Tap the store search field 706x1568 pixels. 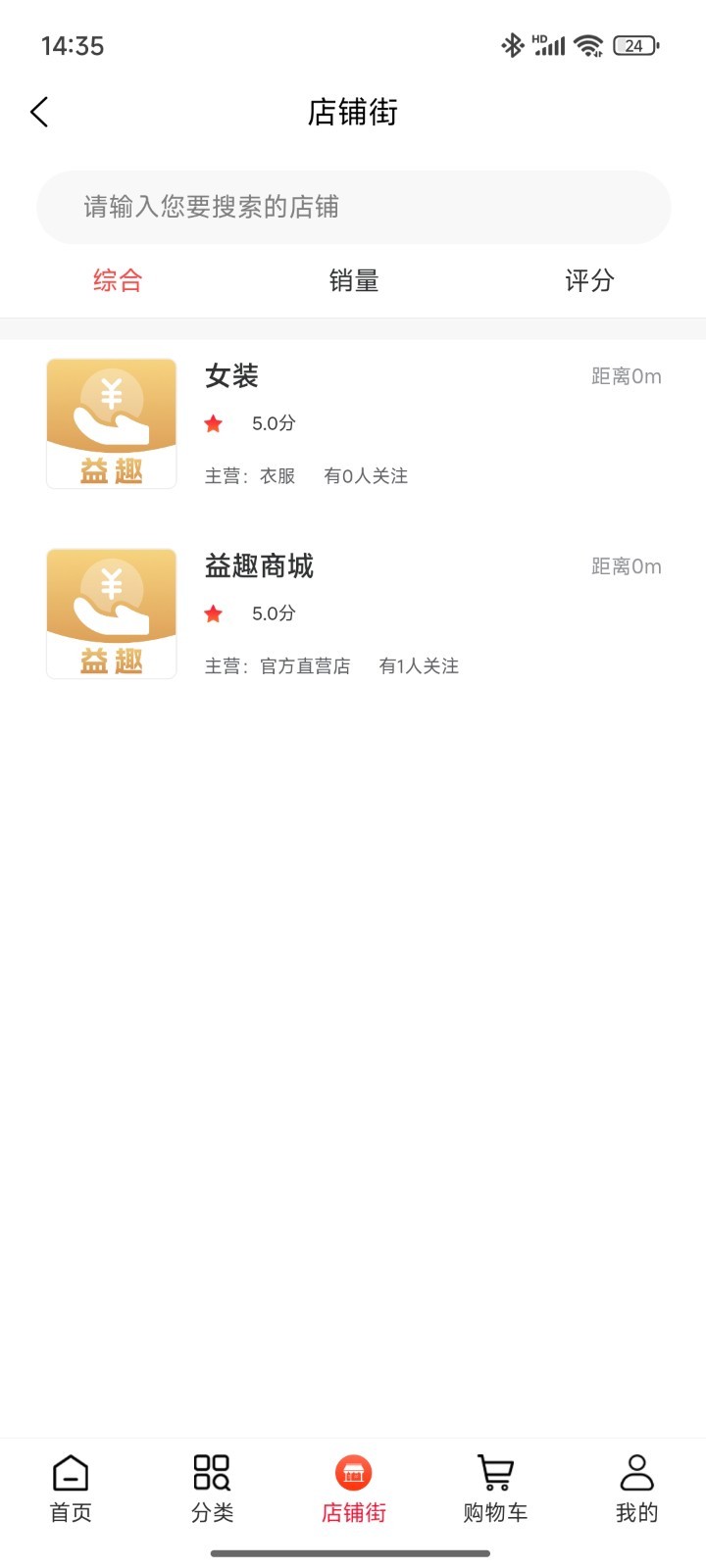(353, 207)
